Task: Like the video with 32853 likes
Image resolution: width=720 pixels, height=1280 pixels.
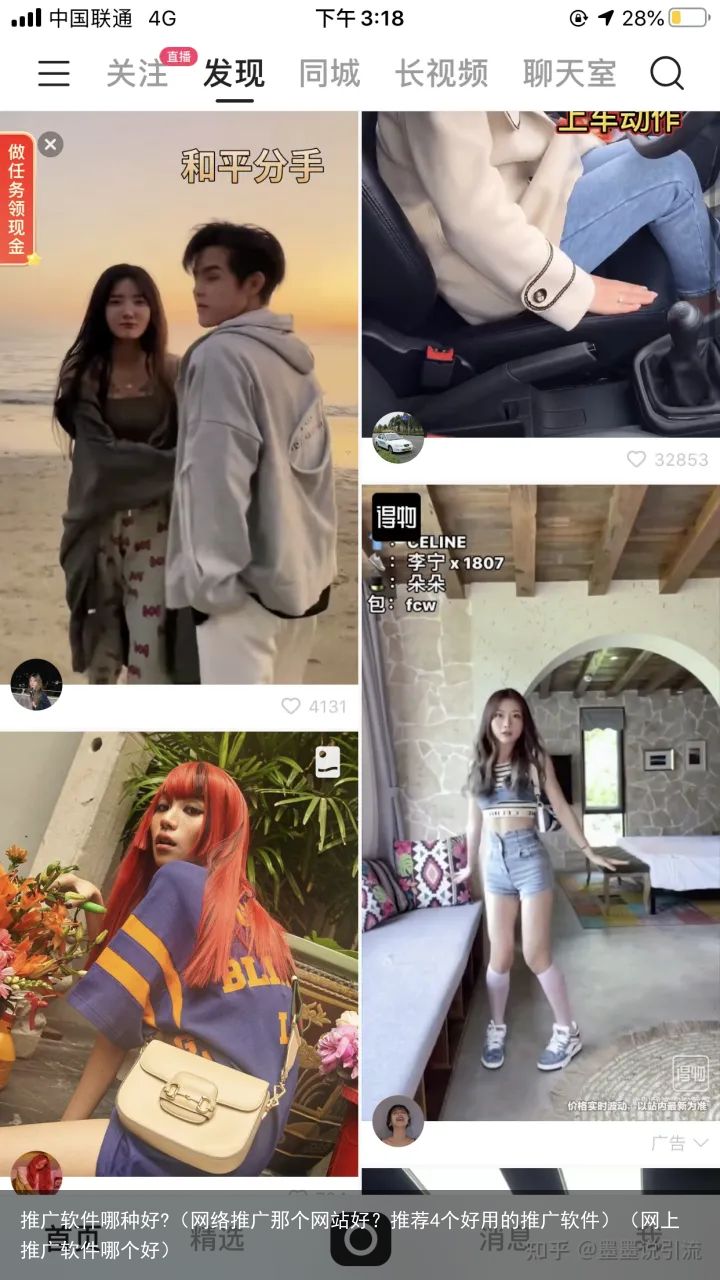Action: [636, 459]
